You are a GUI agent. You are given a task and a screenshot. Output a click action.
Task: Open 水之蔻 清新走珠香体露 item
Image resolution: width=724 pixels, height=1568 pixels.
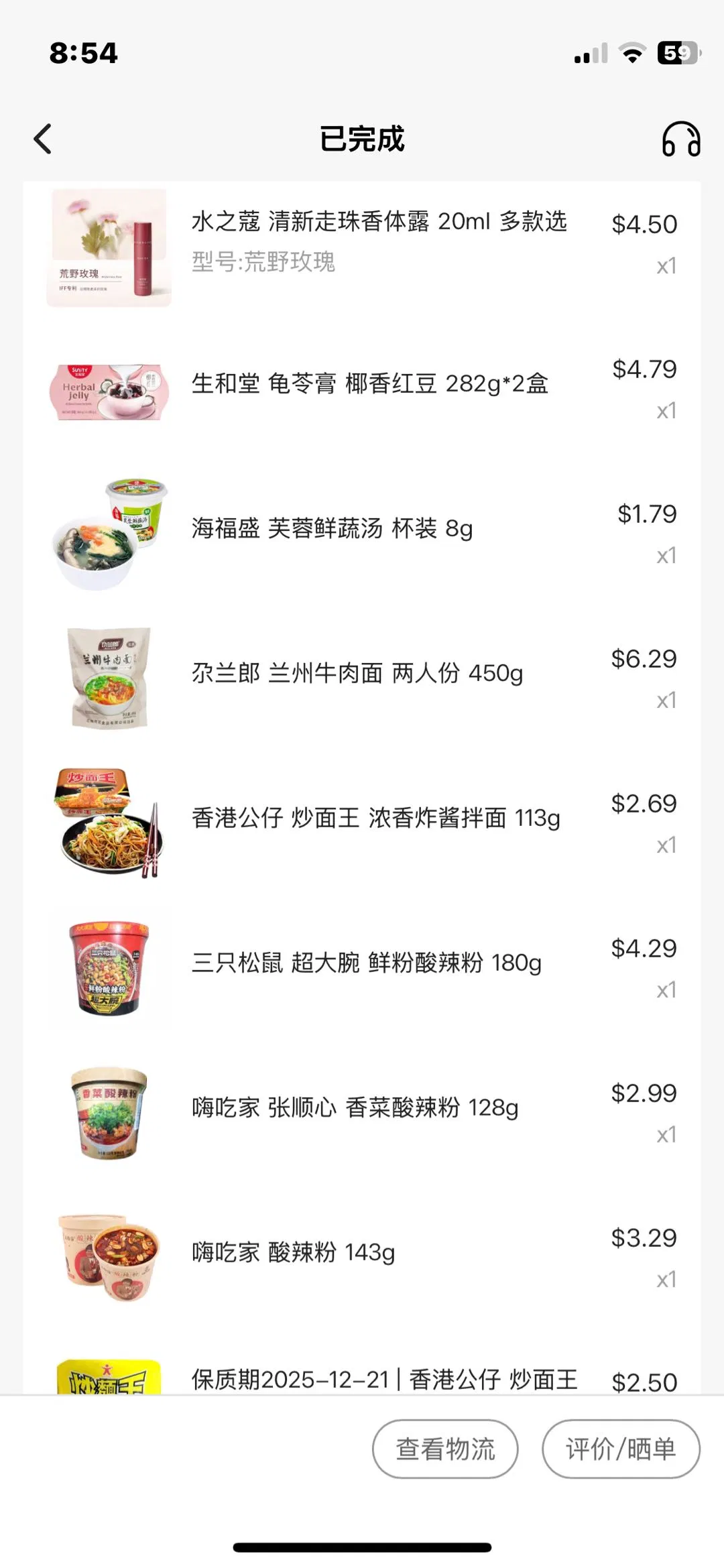[x=379, y=222]
